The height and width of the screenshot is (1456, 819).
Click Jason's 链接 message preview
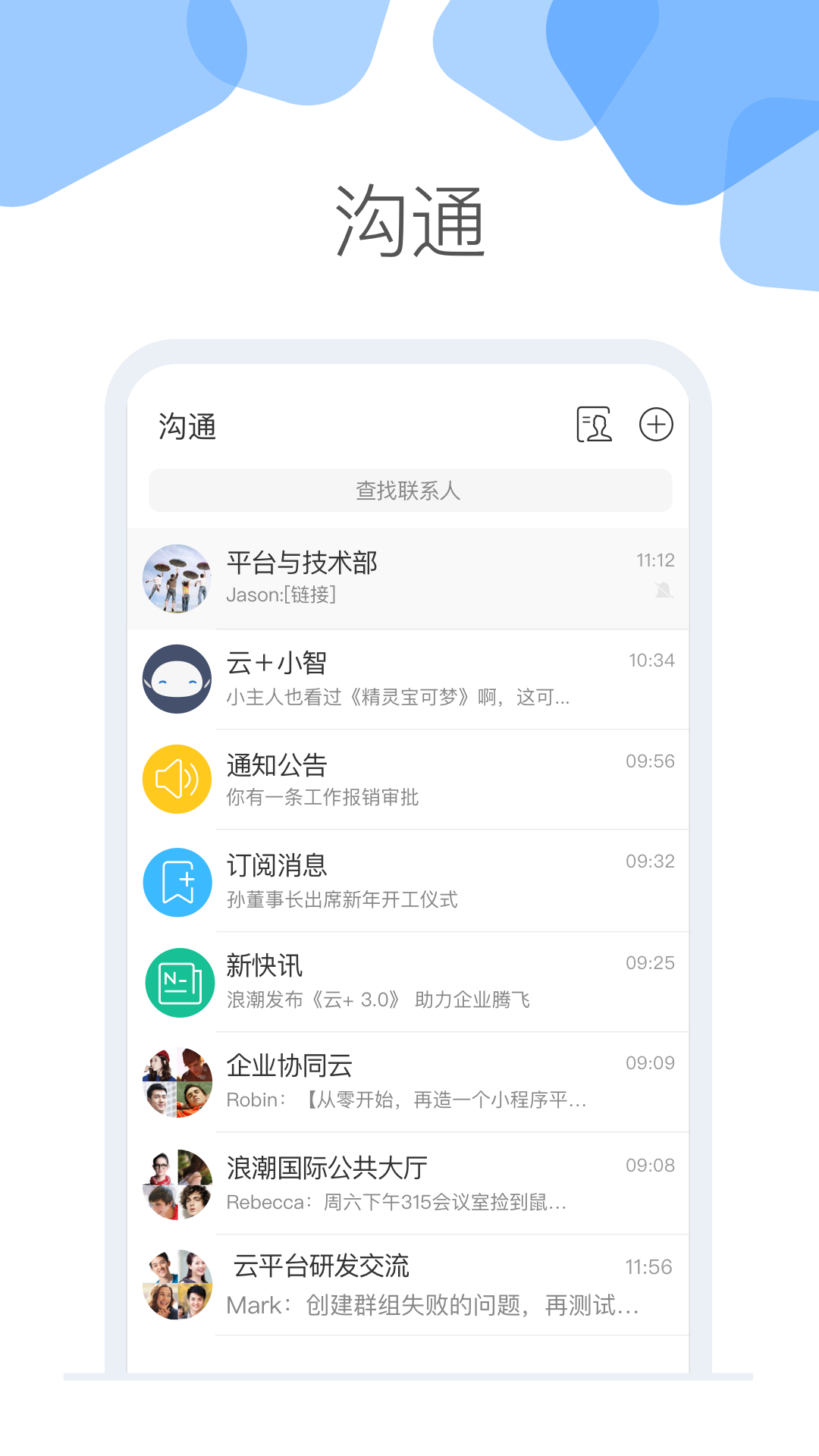pos(284,595)
